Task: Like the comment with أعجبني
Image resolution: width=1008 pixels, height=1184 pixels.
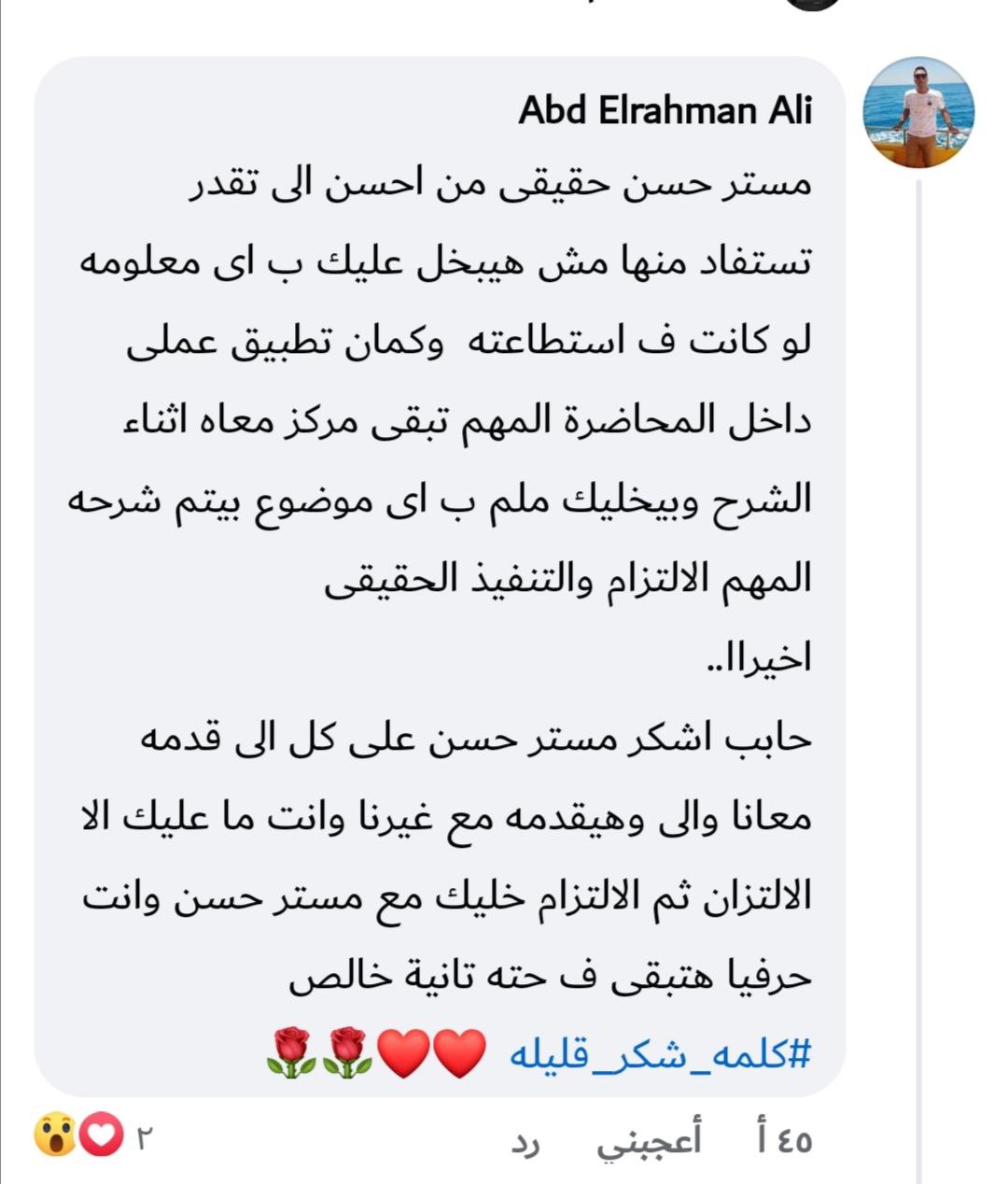Action: tap(650, 1140)
